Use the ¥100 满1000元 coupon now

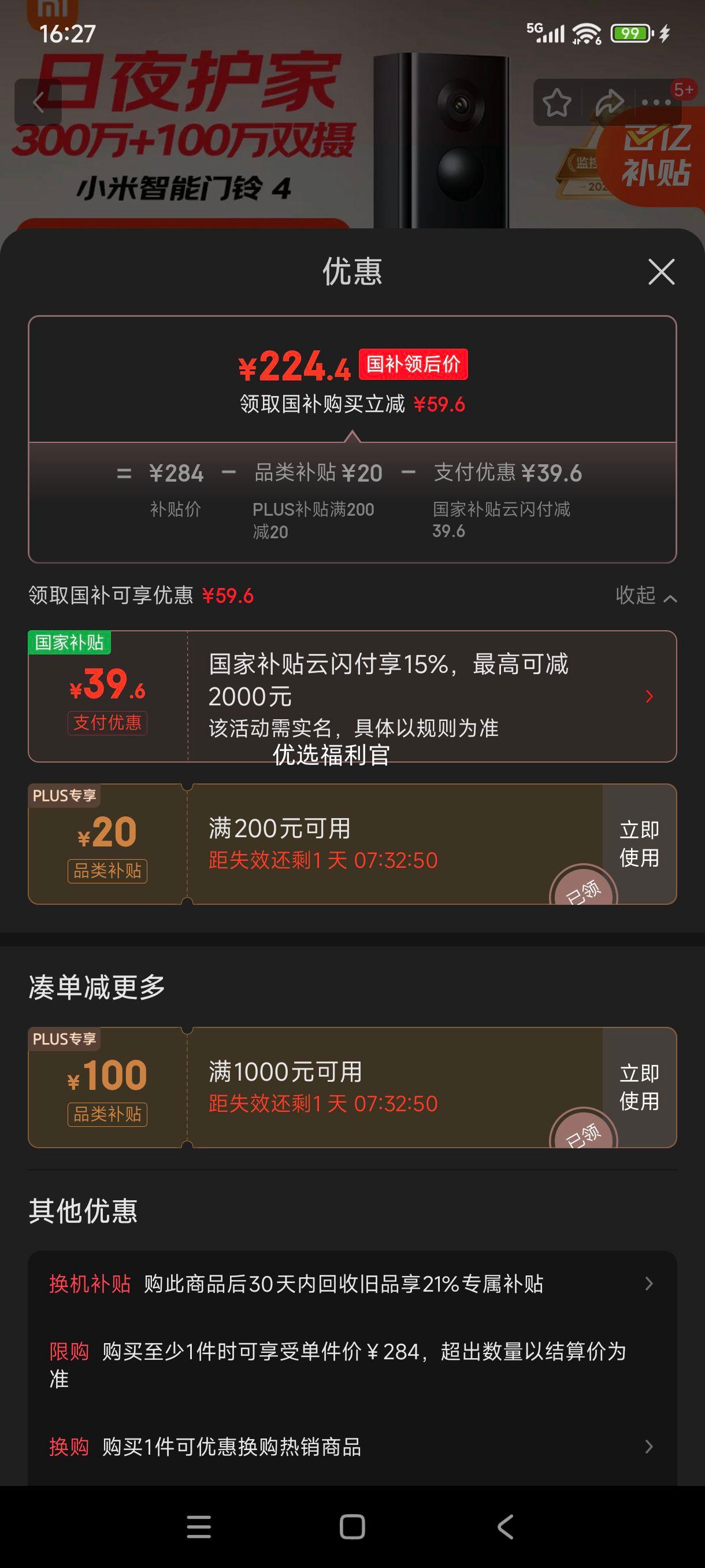click(x=639, y=1087)
